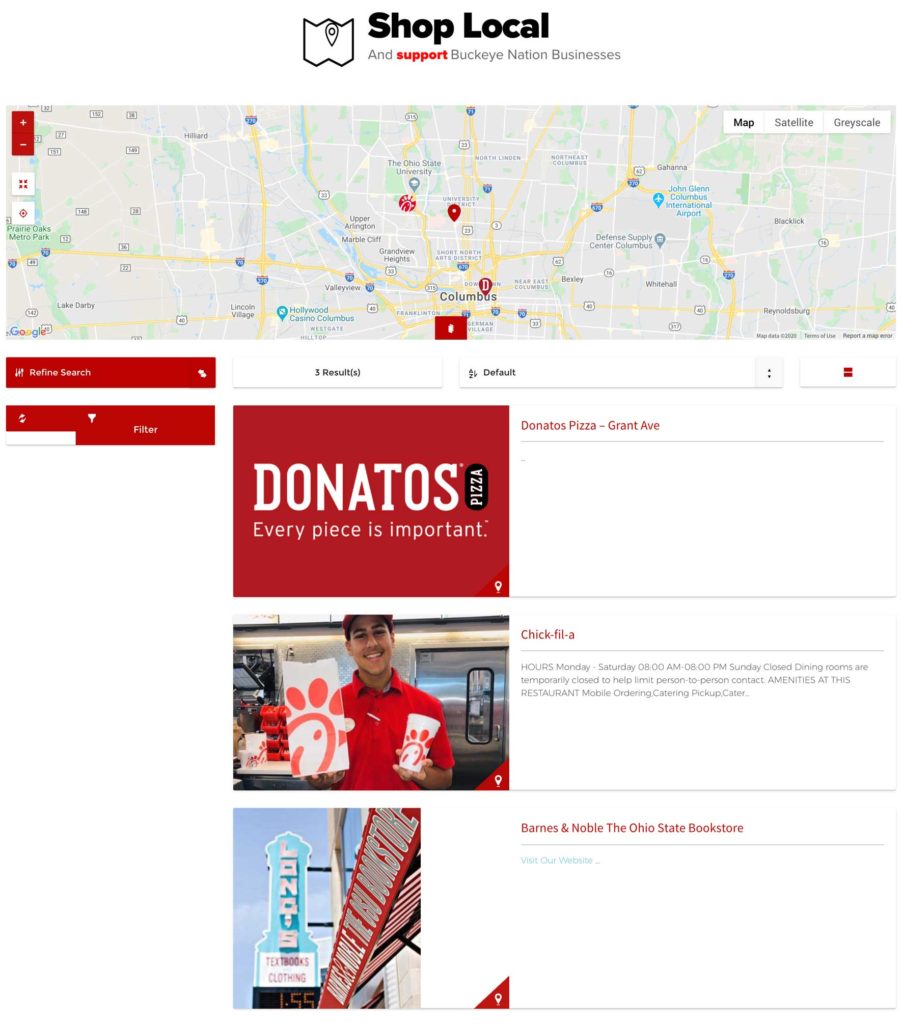Open the Refine Search panel
Image resolution: width=902 pixels, height=1024 pixels.
click(x=110, y=372)
